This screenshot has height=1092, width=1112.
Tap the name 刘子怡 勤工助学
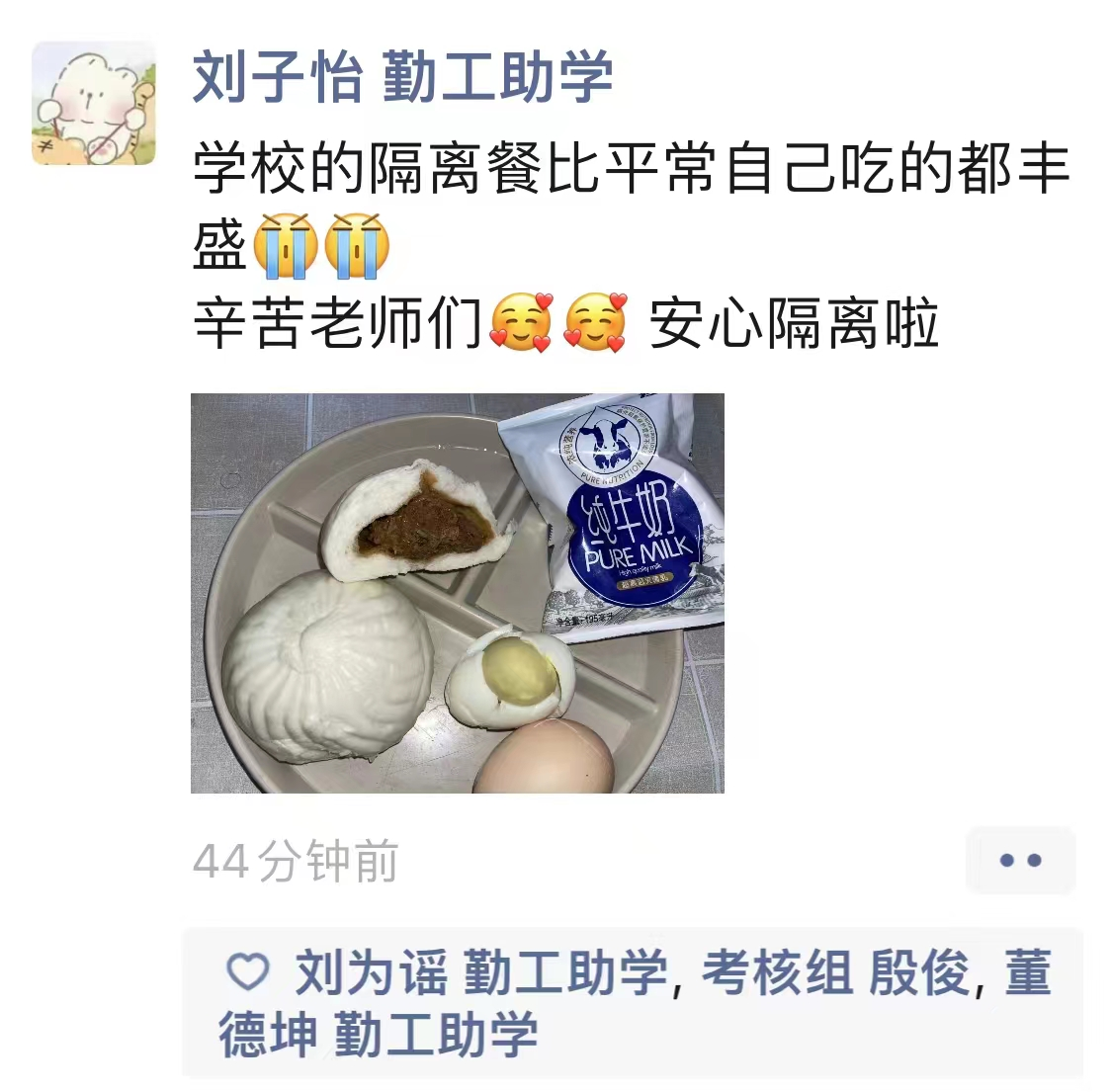pos(402,77)
